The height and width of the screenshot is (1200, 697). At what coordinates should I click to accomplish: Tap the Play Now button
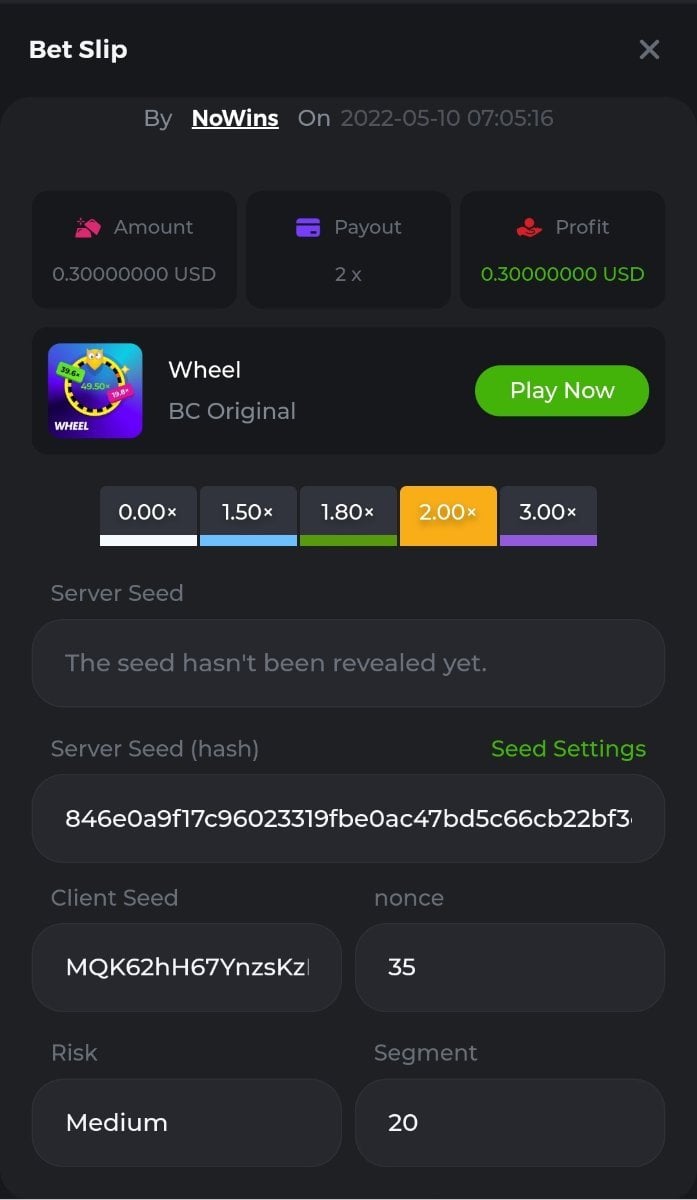click(561, 391)
